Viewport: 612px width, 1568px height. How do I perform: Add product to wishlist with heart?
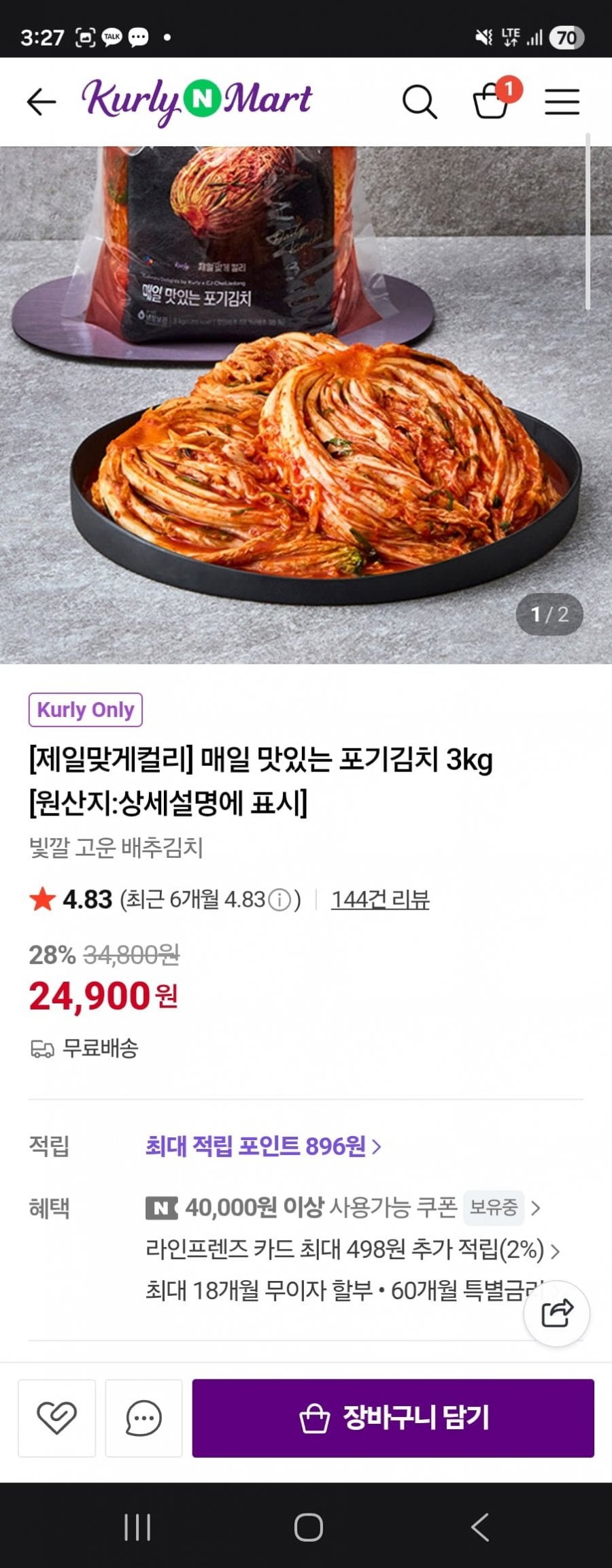pyautogui.click(x=56, y=1418)
